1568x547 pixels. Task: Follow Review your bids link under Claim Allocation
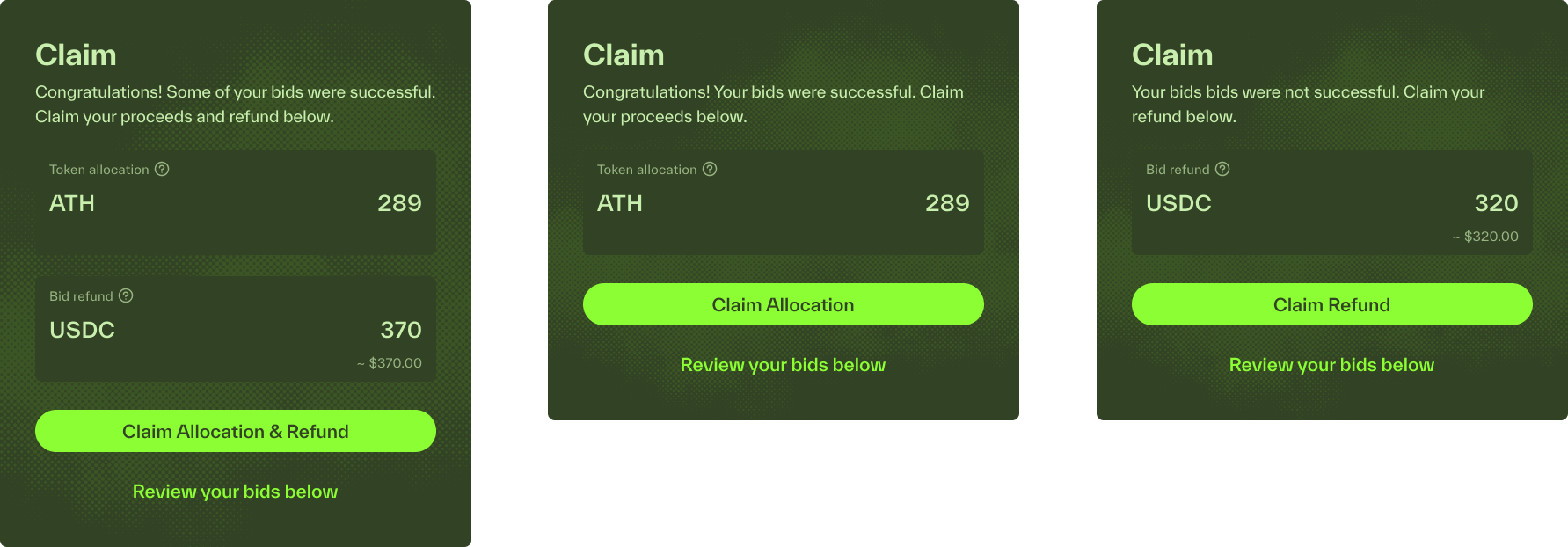pos(783,365)
